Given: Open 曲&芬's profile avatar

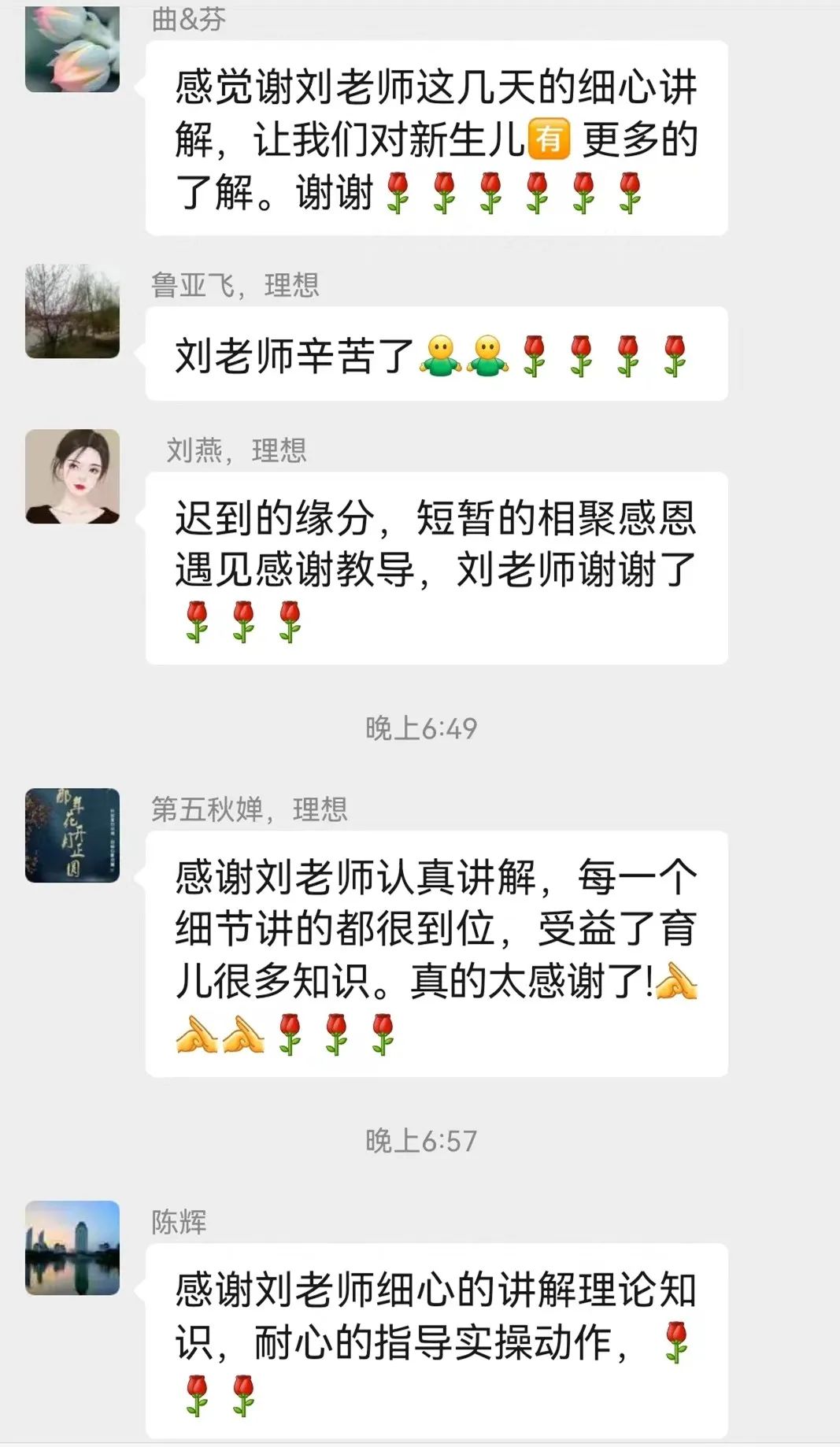Looking at the screenshot, I should click(72, 49).
